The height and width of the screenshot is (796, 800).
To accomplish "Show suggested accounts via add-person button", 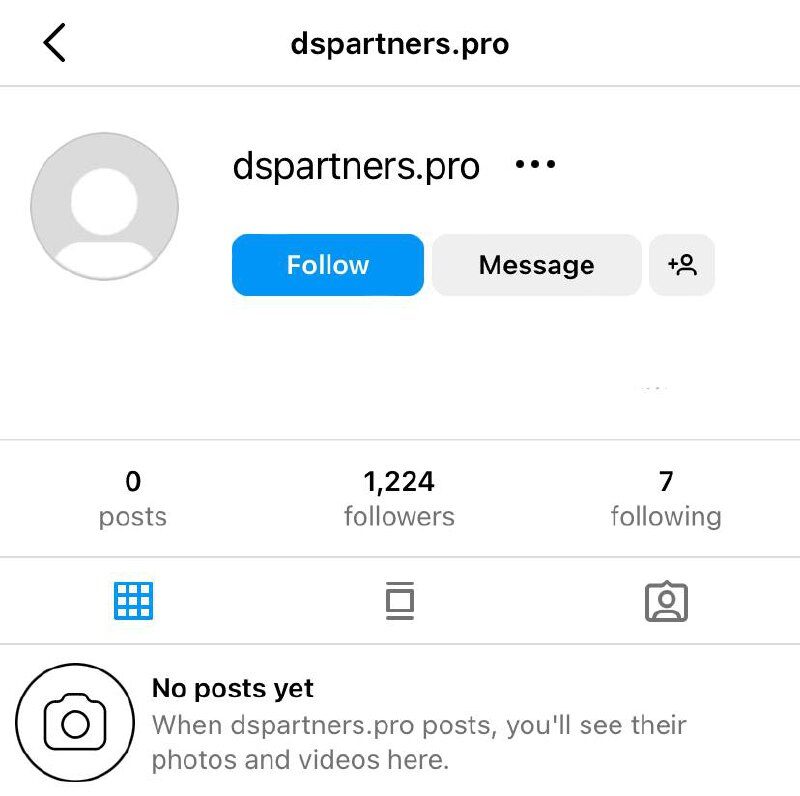I will coord(682,265).
